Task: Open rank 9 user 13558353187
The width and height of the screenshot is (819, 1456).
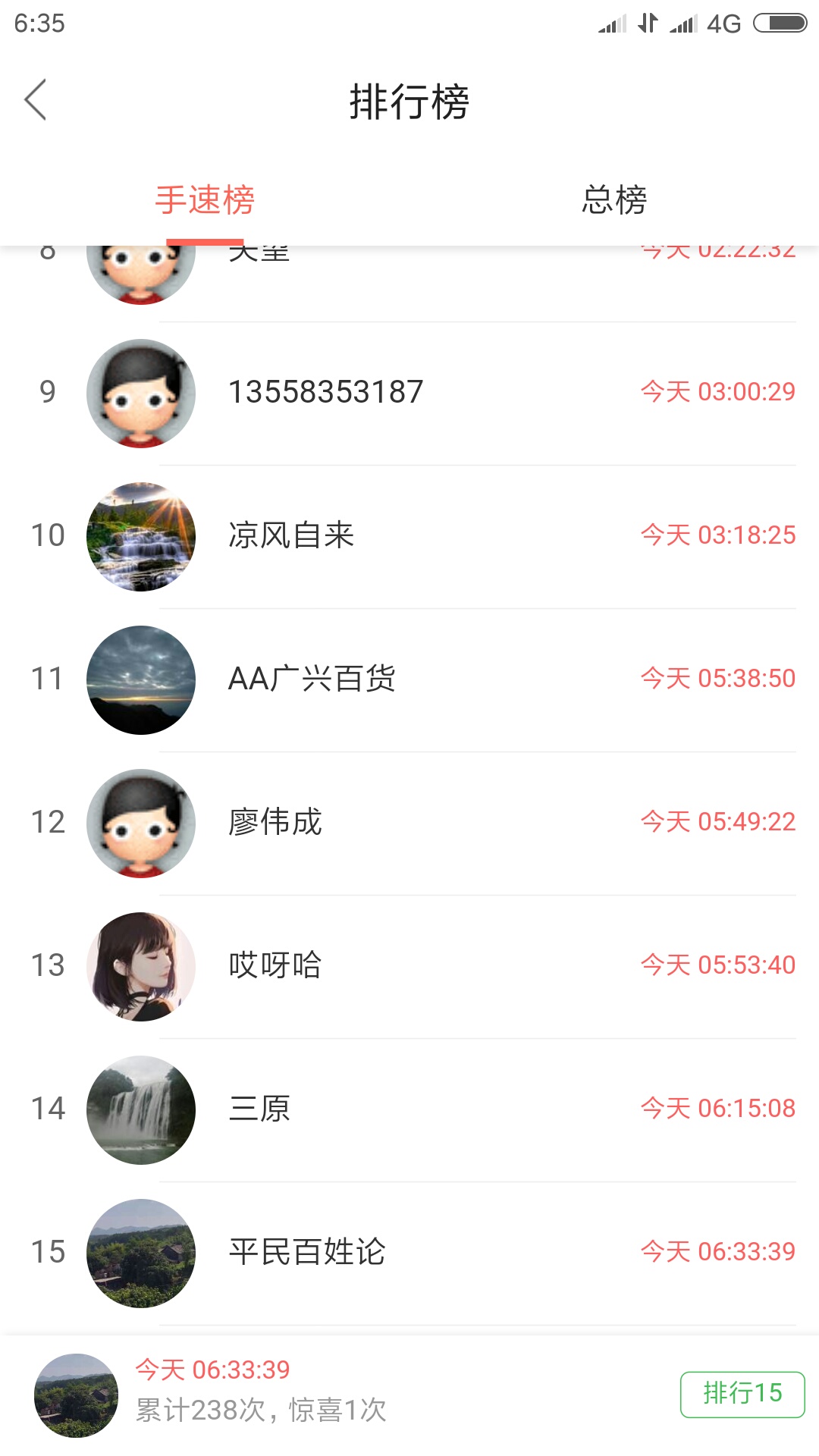Action: [409, 393]
